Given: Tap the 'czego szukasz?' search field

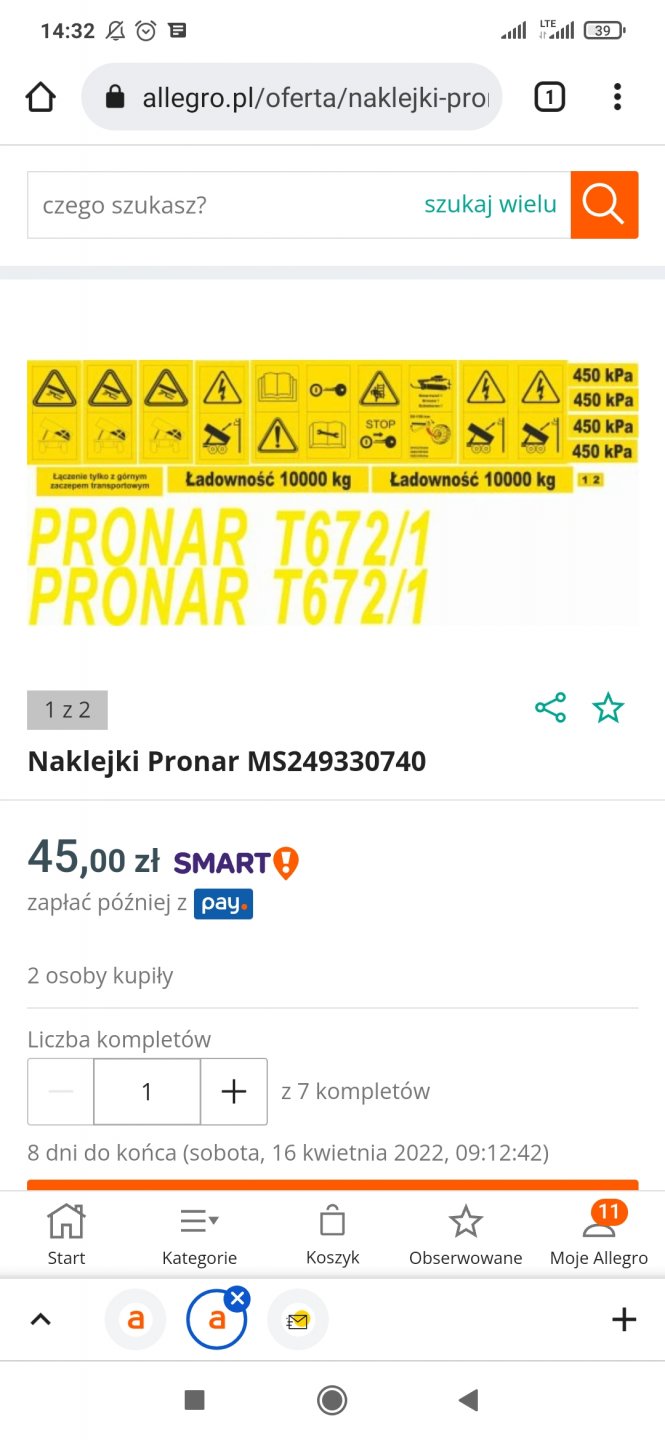Looking at the screenshot, I should tap(220, 205).
